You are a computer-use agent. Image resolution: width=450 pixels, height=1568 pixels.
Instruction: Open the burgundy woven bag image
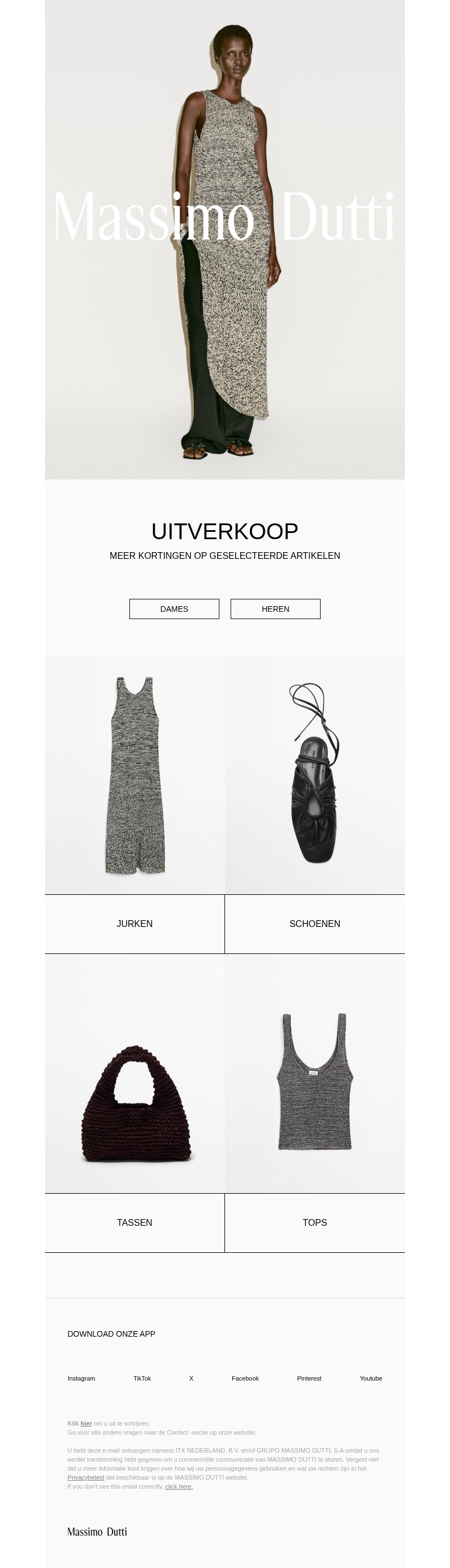(x=135, y=1073)
